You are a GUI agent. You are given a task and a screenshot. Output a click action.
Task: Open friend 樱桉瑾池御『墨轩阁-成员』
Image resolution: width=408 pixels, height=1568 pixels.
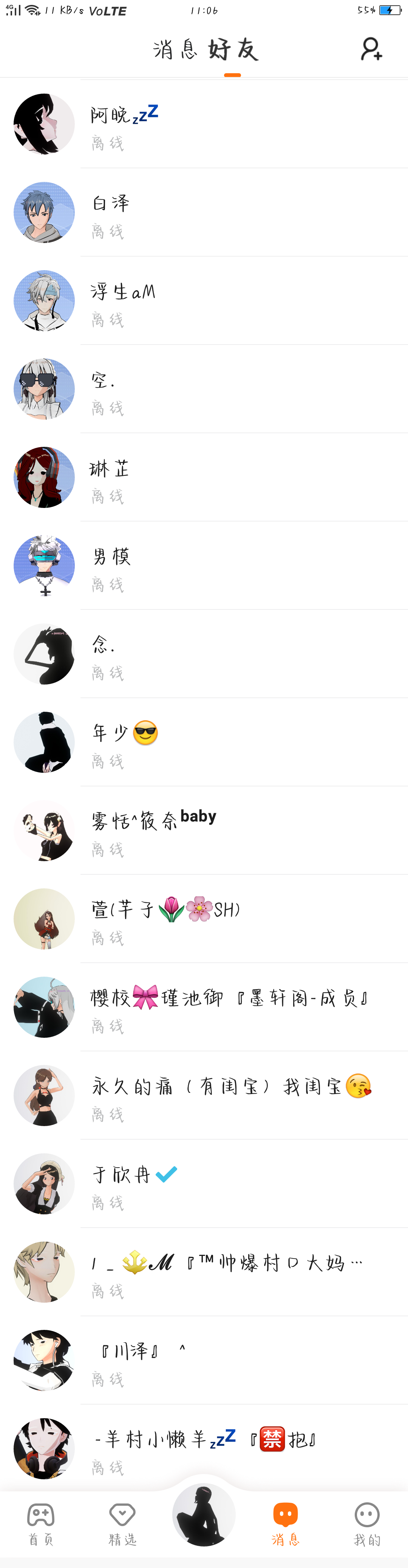(204, 1007)
